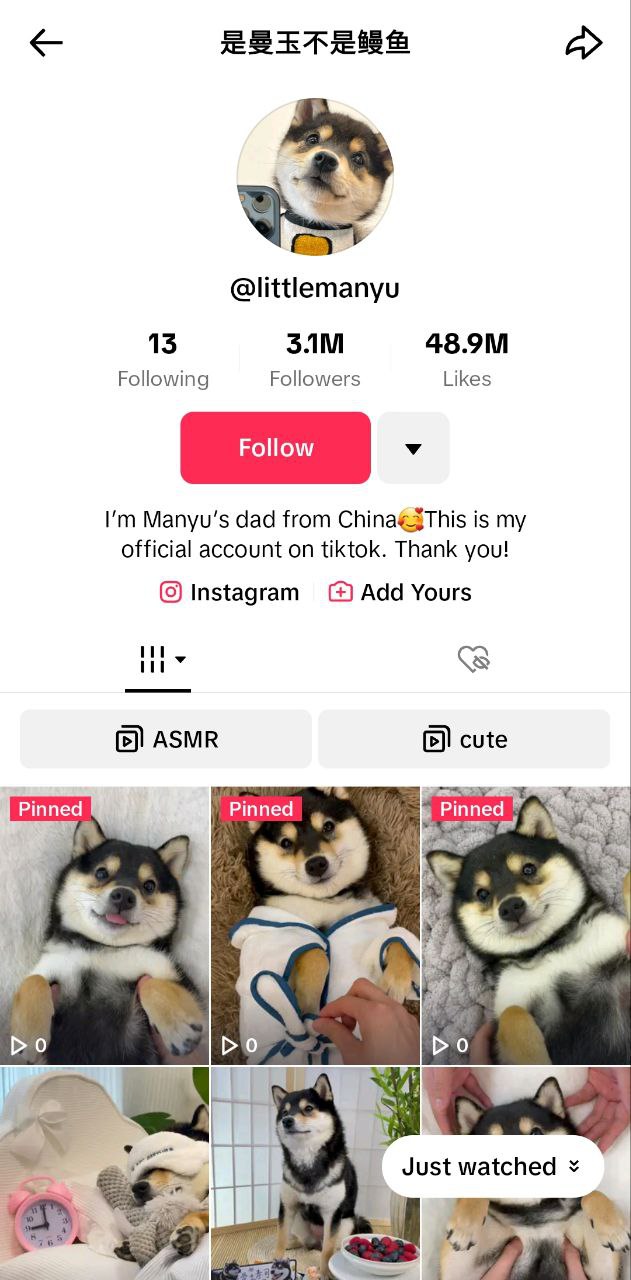Expand the suggested accounts dropdown arrow
The height and width of the screenshot is (1280, 631).
(413, 448)
